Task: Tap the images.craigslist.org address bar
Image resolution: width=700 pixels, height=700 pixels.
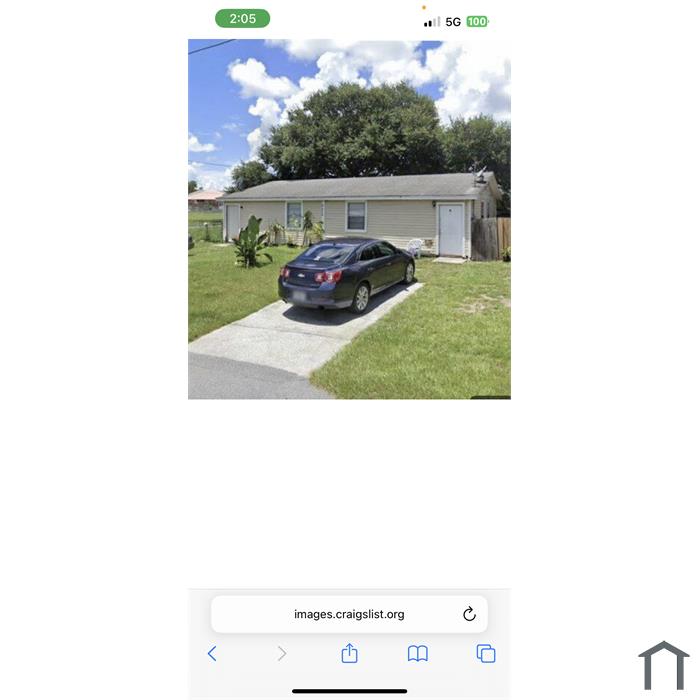Action: coord(349,614)
